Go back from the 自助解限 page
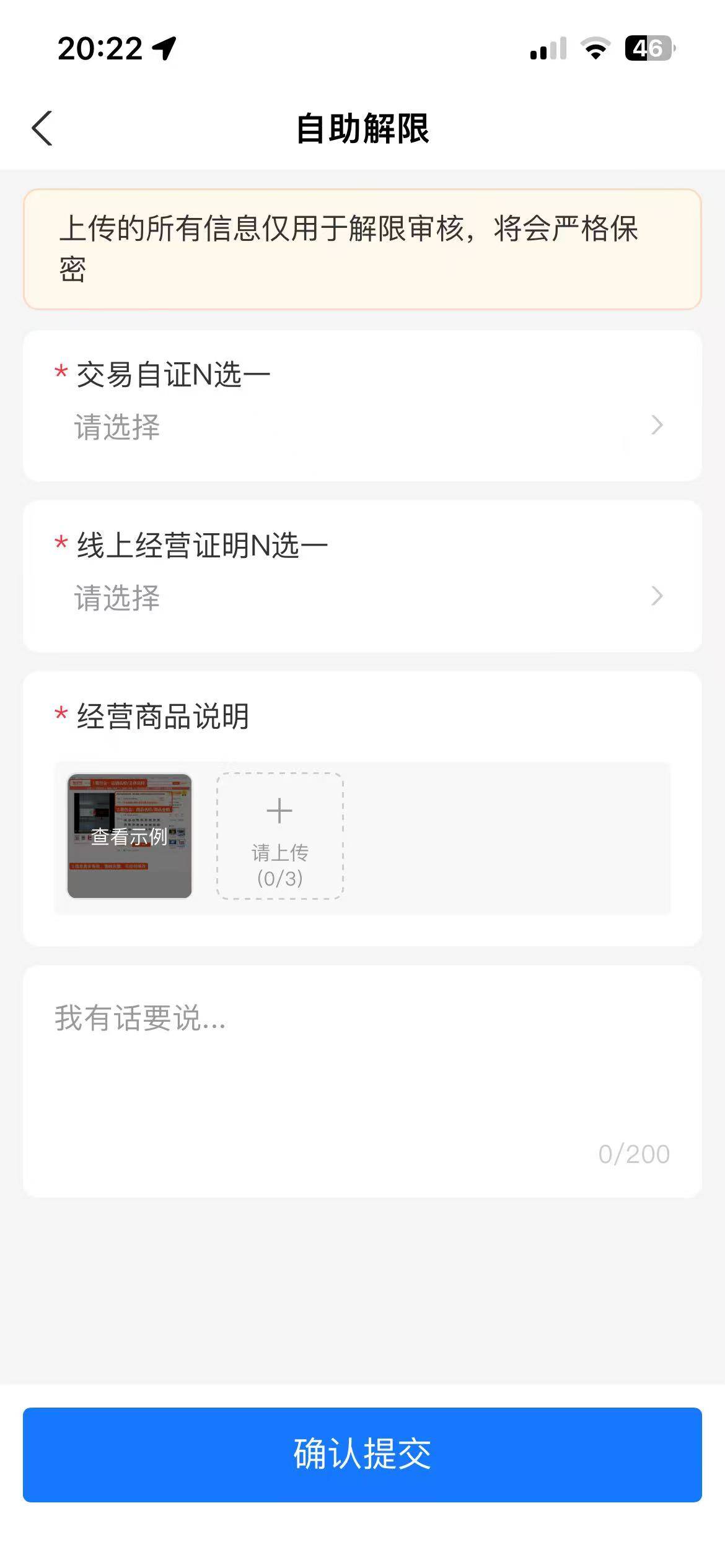This screenshot has width=725, height=1568. coord(42,128)
